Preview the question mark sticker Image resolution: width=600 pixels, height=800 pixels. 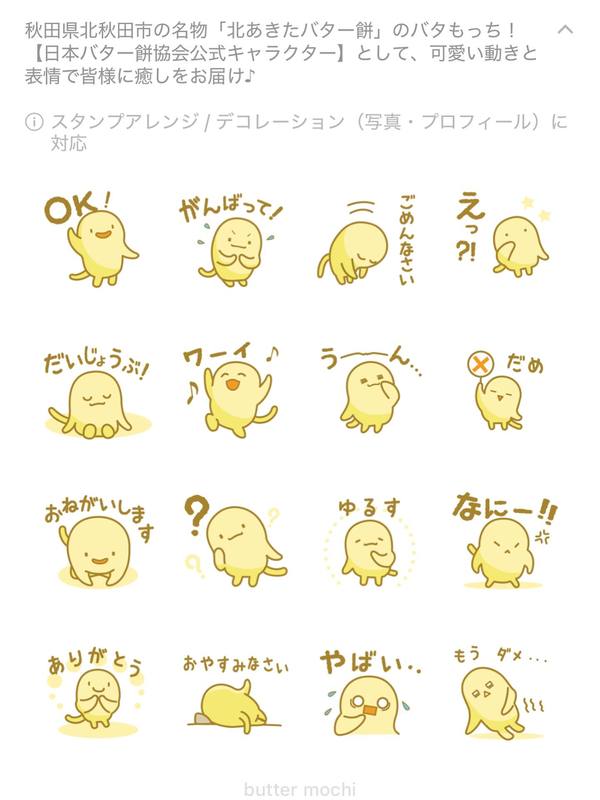pyautogui.click(x=230, y=542)
